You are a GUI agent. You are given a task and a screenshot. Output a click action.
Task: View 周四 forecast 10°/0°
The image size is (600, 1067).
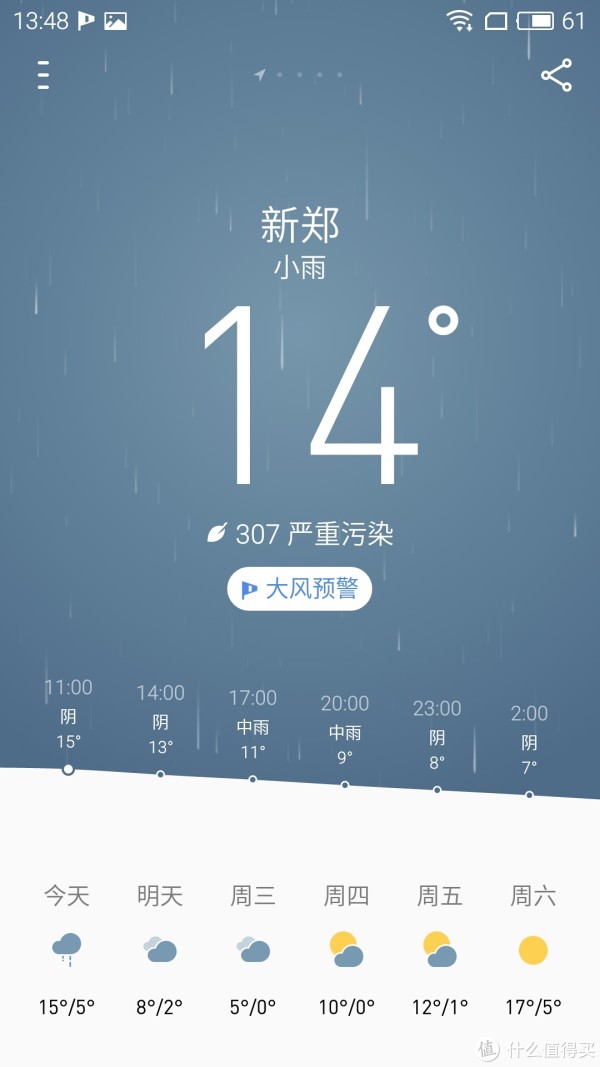346,949
